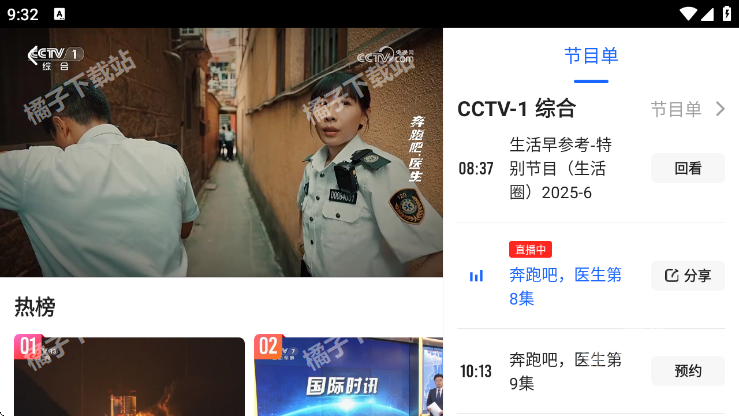Share 奔跑吧，医生第8集 via 分享
Viewport: 739px width, 416px height.
pyautogui.click(x=687, y=275)
